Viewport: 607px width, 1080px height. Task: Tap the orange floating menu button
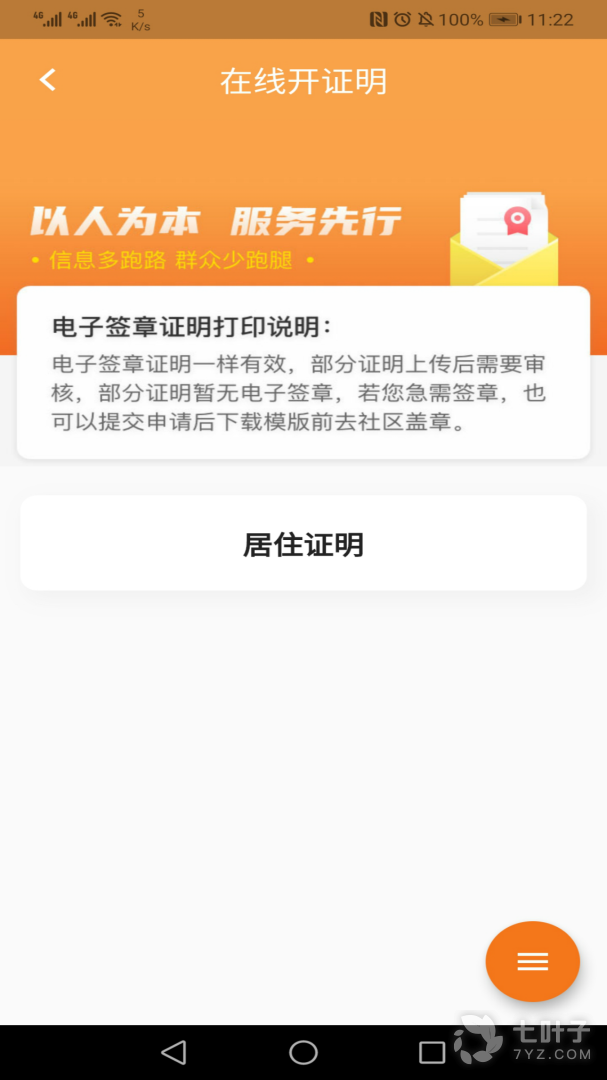[532, 961]
